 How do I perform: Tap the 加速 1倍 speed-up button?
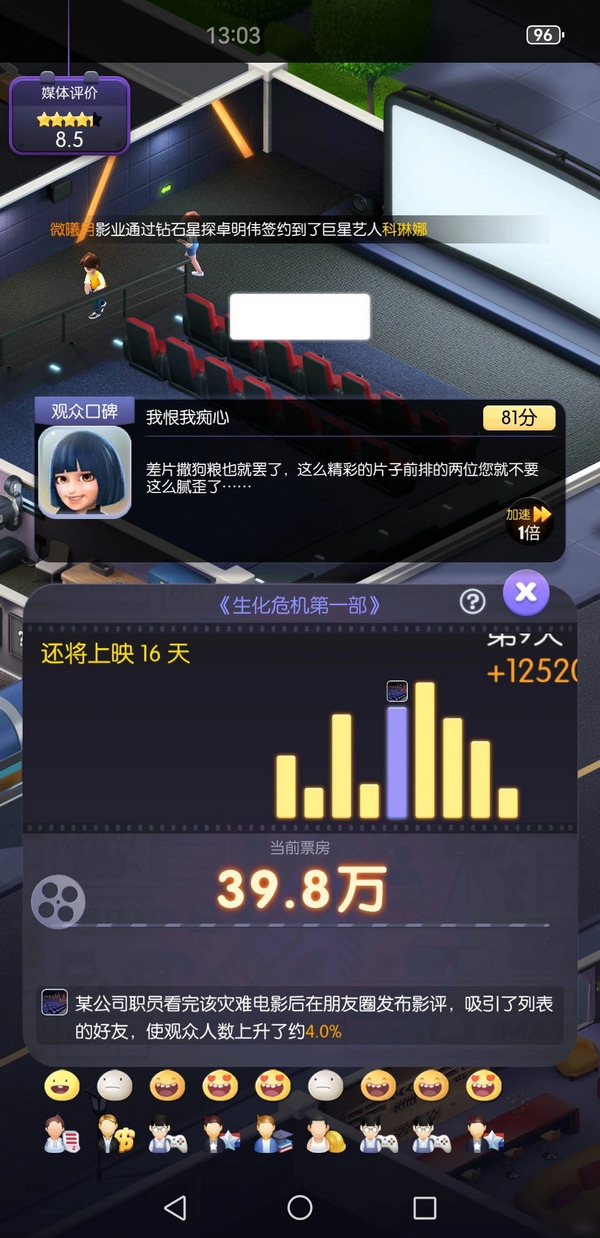[528, 522]
